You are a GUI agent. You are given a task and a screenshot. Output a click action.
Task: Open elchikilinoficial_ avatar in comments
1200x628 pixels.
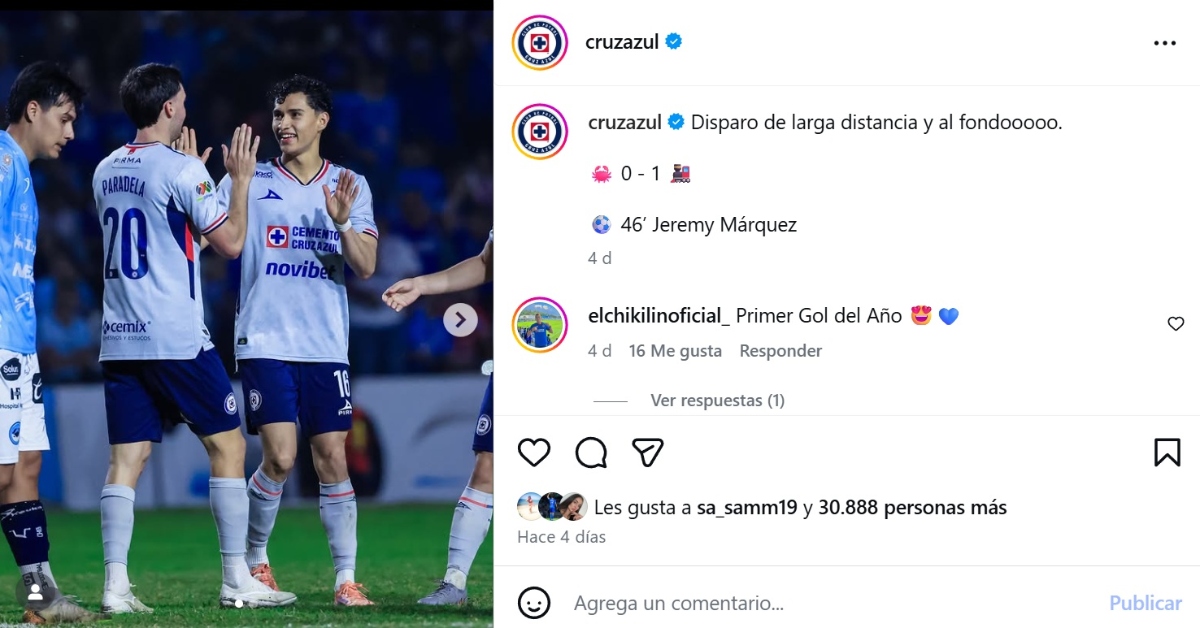pos(540,324)
